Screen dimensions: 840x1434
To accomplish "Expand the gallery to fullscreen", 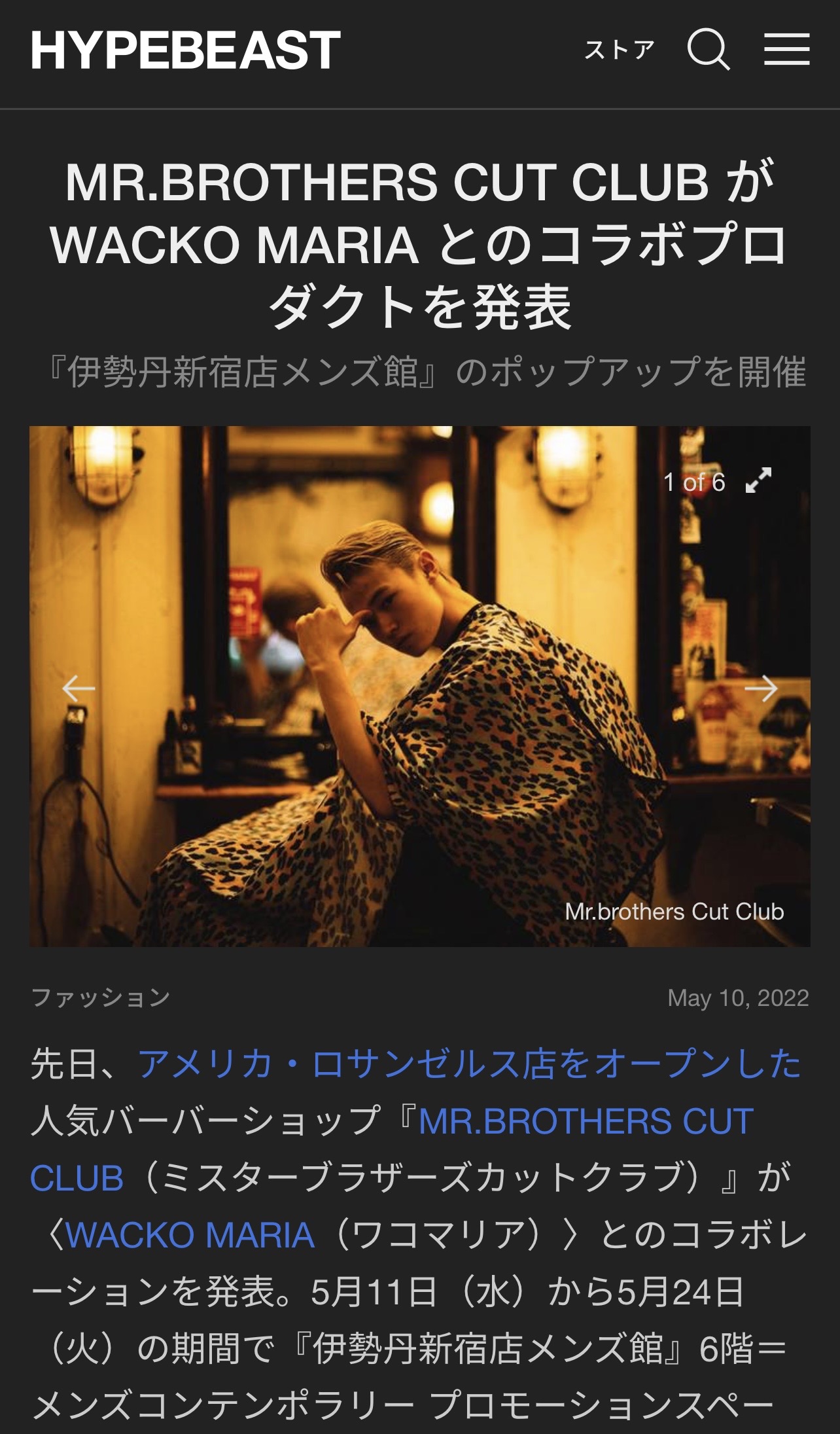I will [759, 481].
